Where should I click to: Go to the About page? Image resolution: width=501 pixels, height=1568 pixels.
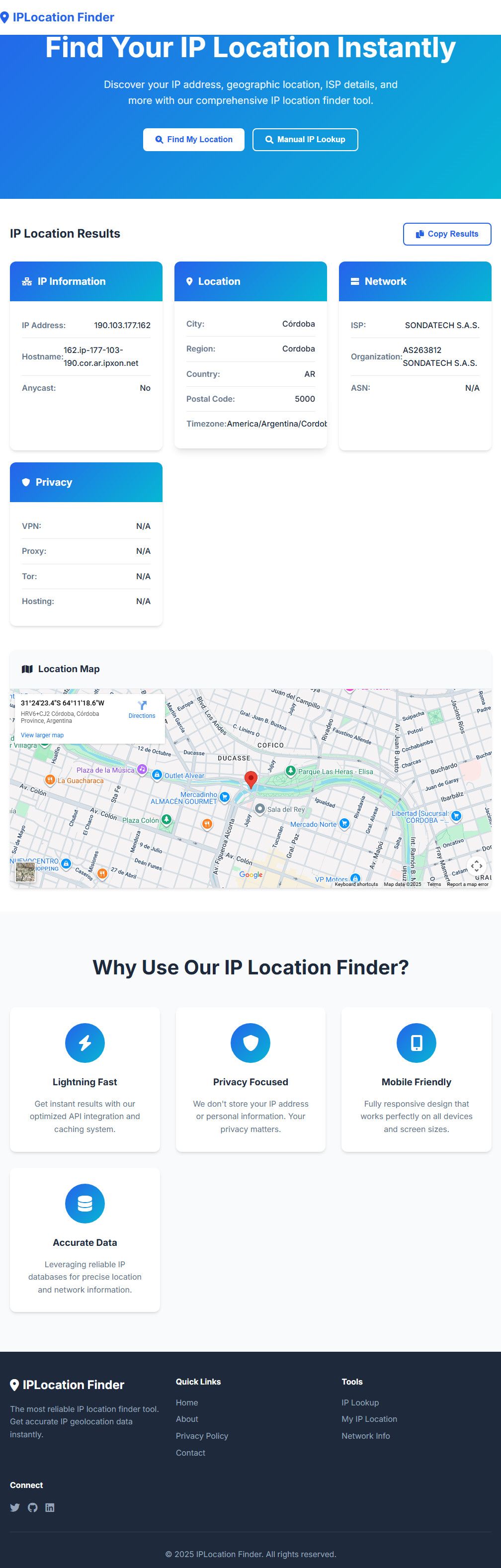187,1419
